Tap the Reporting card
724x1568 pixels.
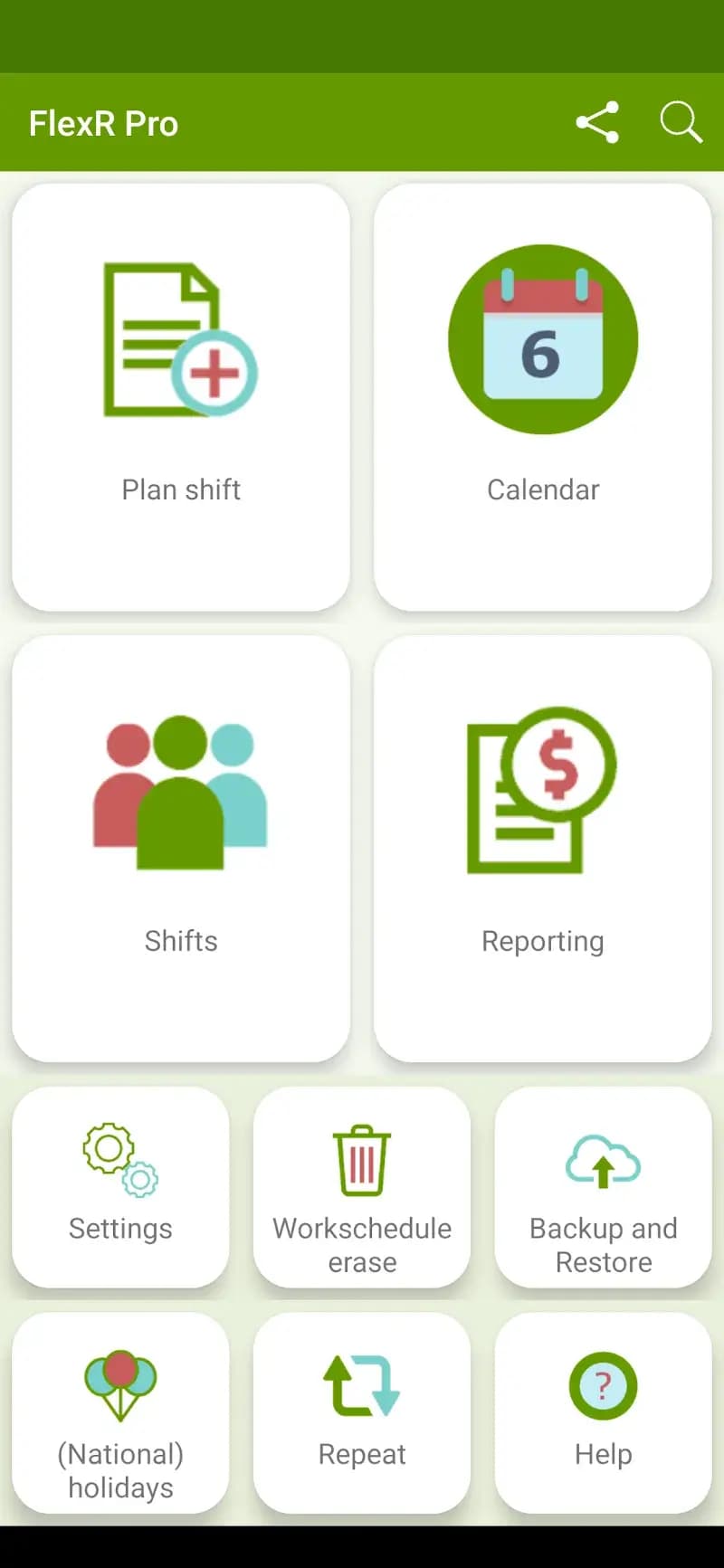543,846
